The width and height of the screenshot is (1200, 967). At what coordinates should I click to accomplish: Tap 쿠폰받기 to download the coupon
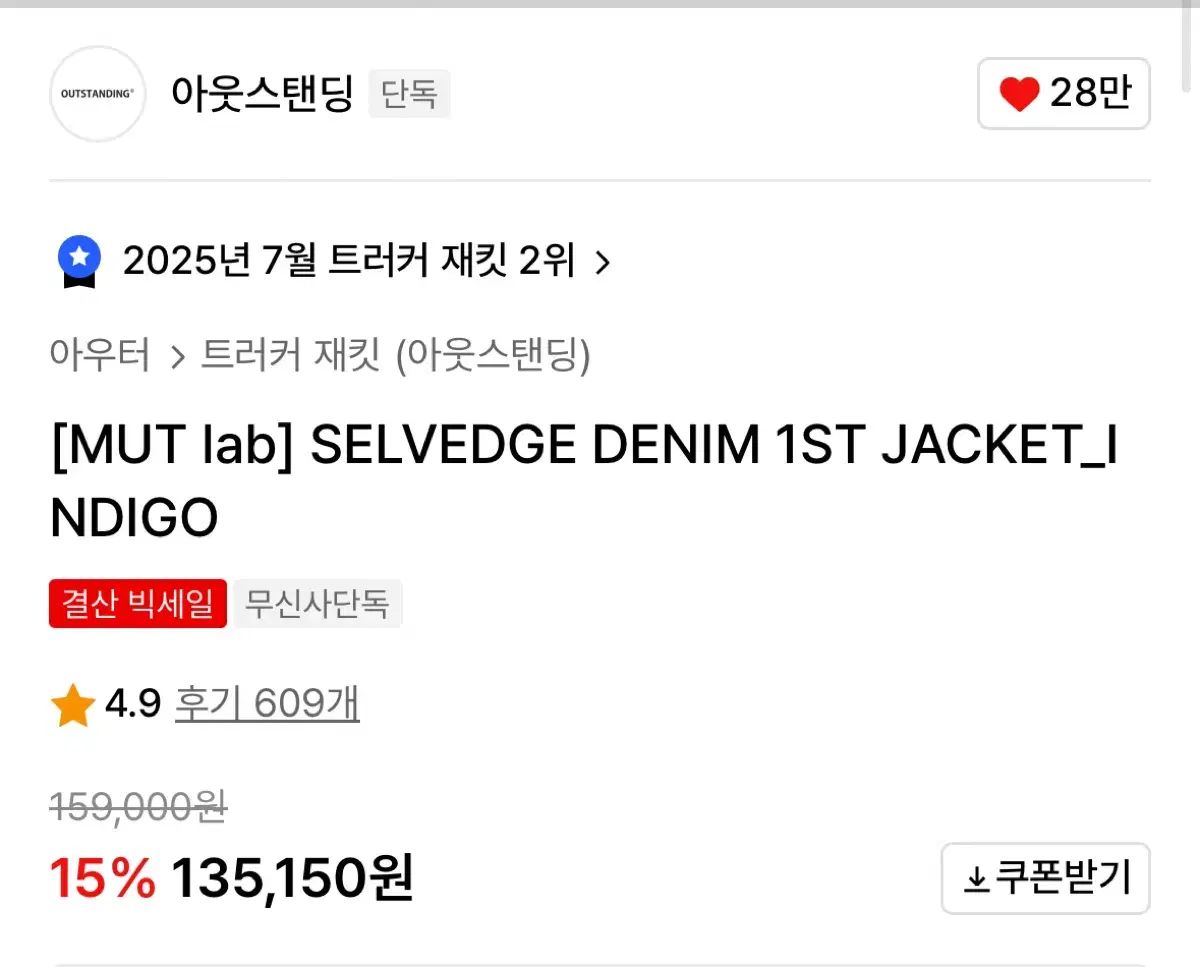click(x=1045, y=879)
